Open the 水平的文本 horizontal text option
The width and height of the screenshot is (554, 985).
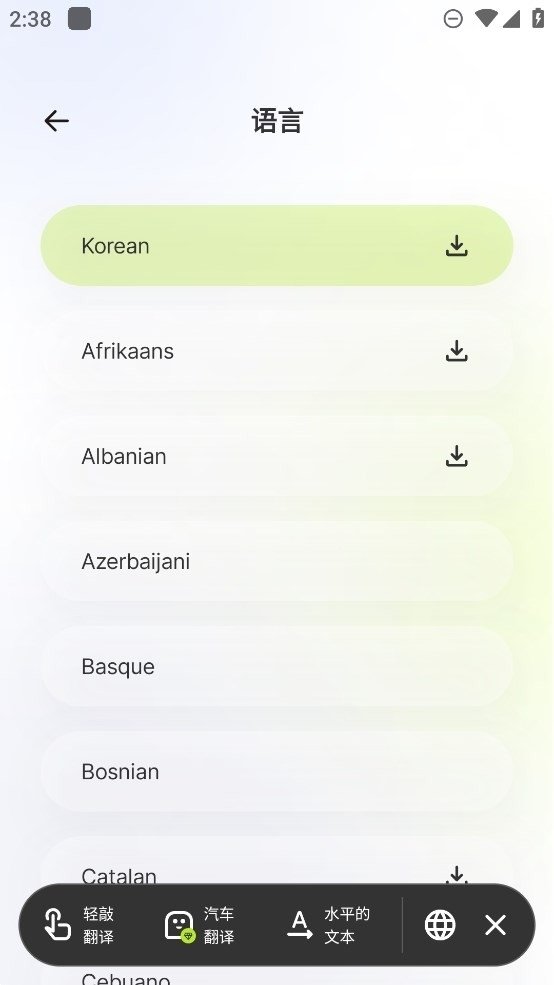pyautogui.click(x=329, y=925)
